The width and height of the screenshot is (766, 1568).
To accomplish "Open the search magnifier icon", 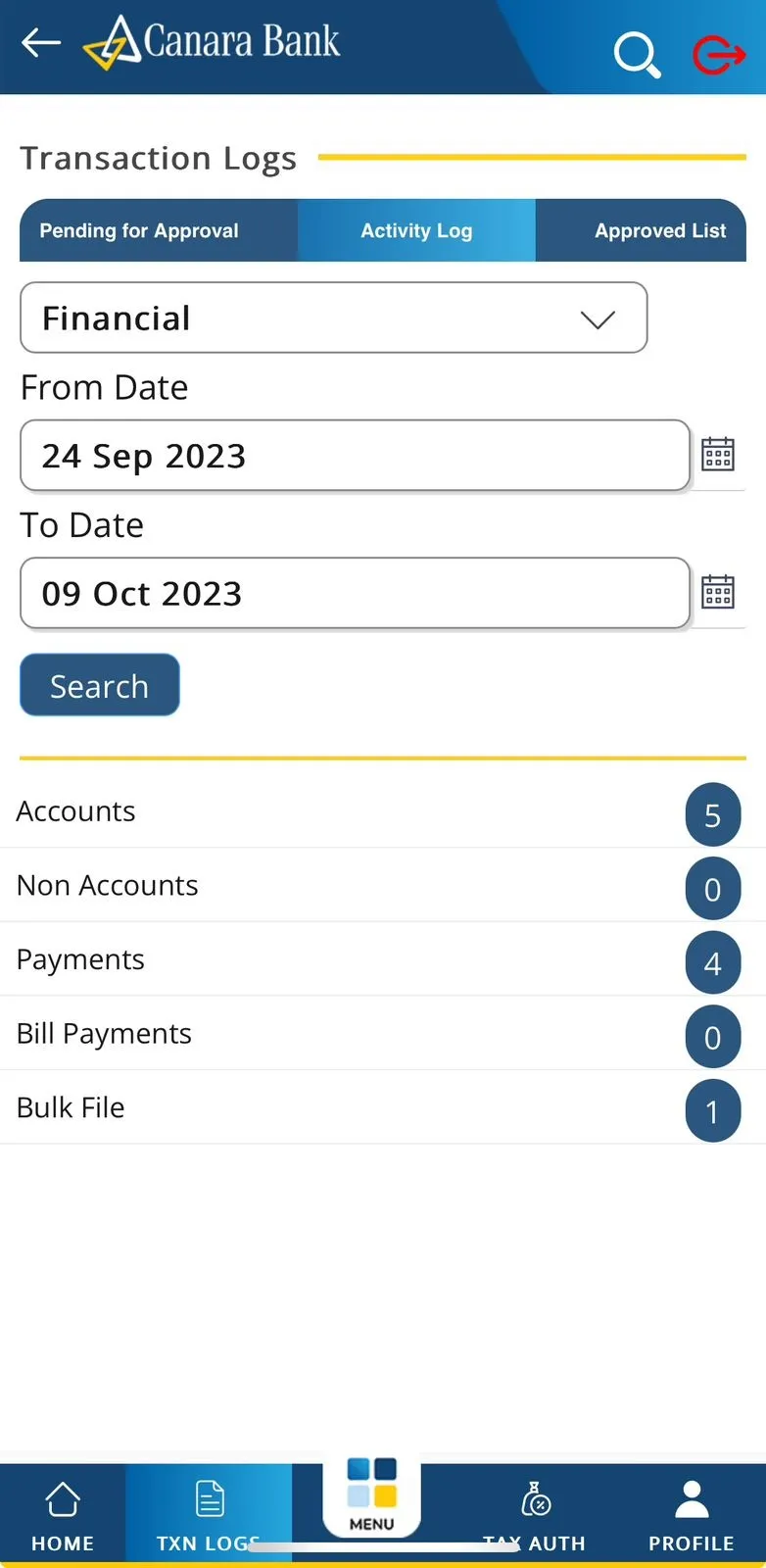I will click(637, 56).
